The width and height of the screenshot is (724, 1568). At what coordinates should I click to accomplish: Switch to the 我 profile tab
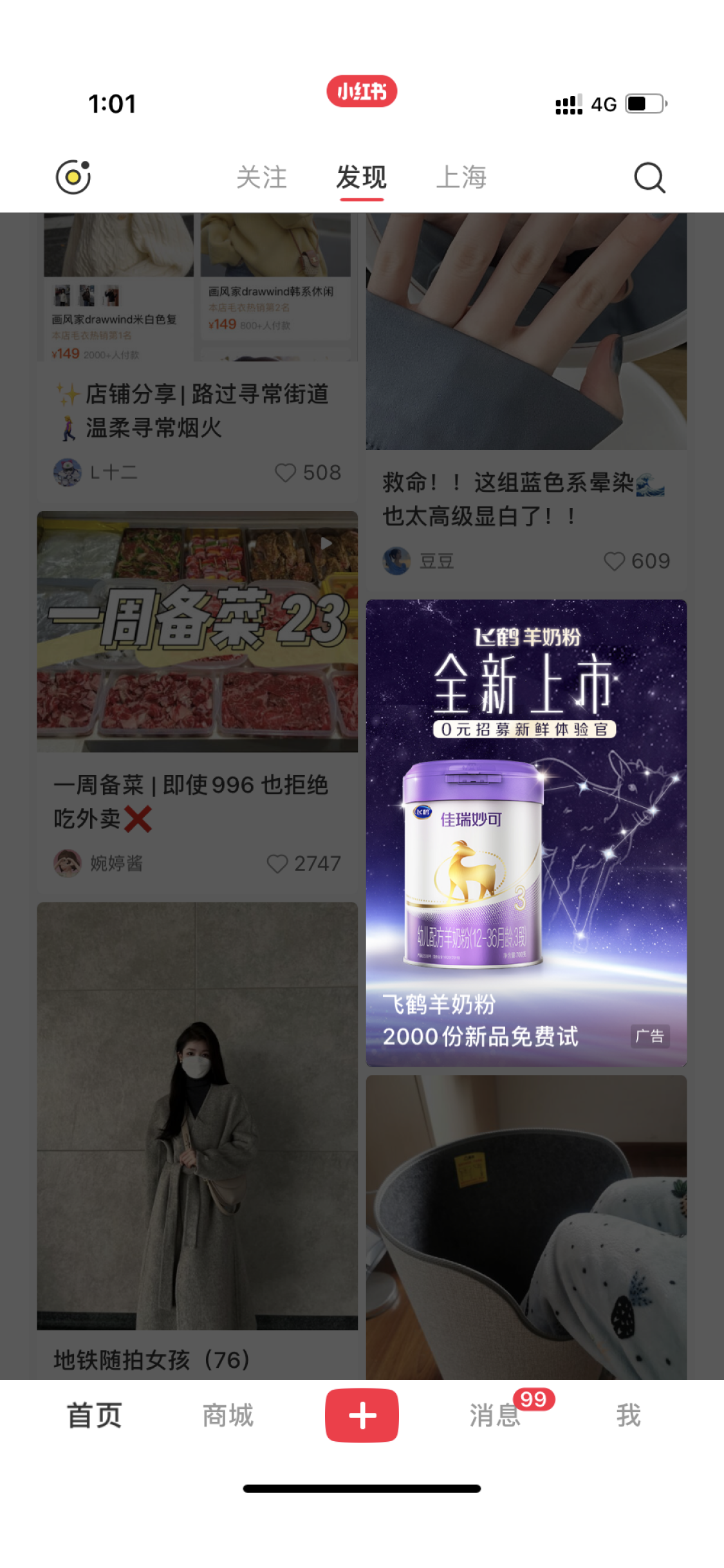(x=628, y=1416)
